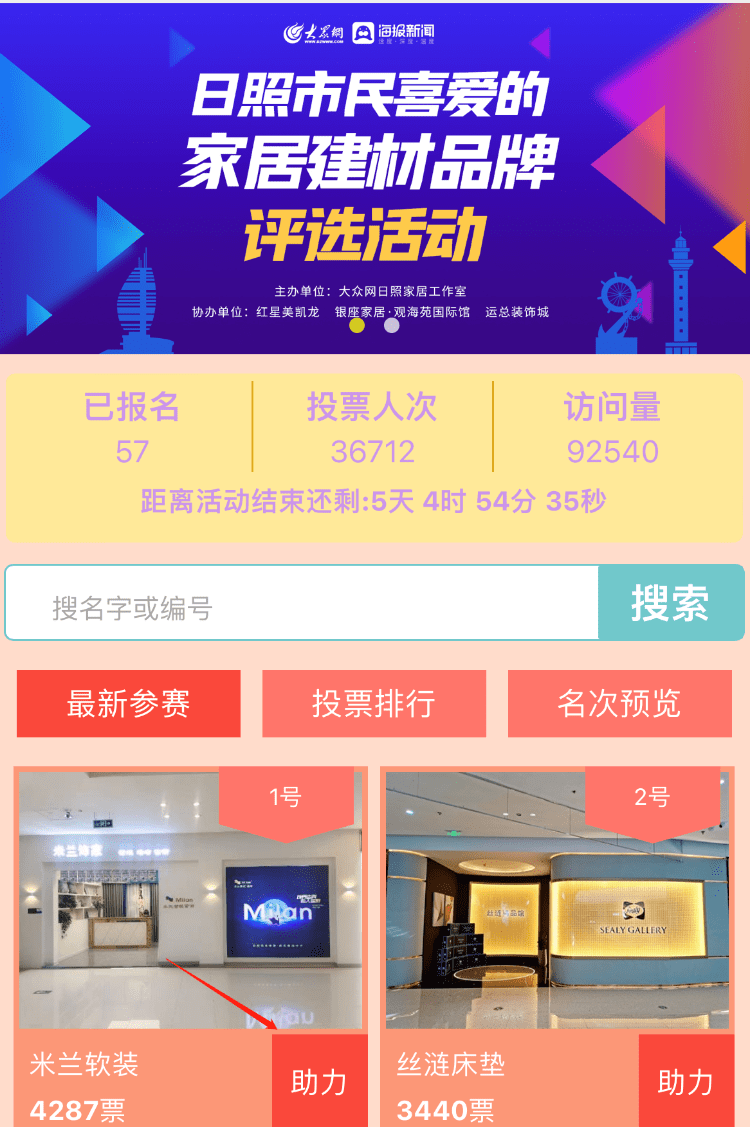Screen dimensions: 750x1127
Task: Open the 米兰软装 entry photo
Action: point(190,900)
